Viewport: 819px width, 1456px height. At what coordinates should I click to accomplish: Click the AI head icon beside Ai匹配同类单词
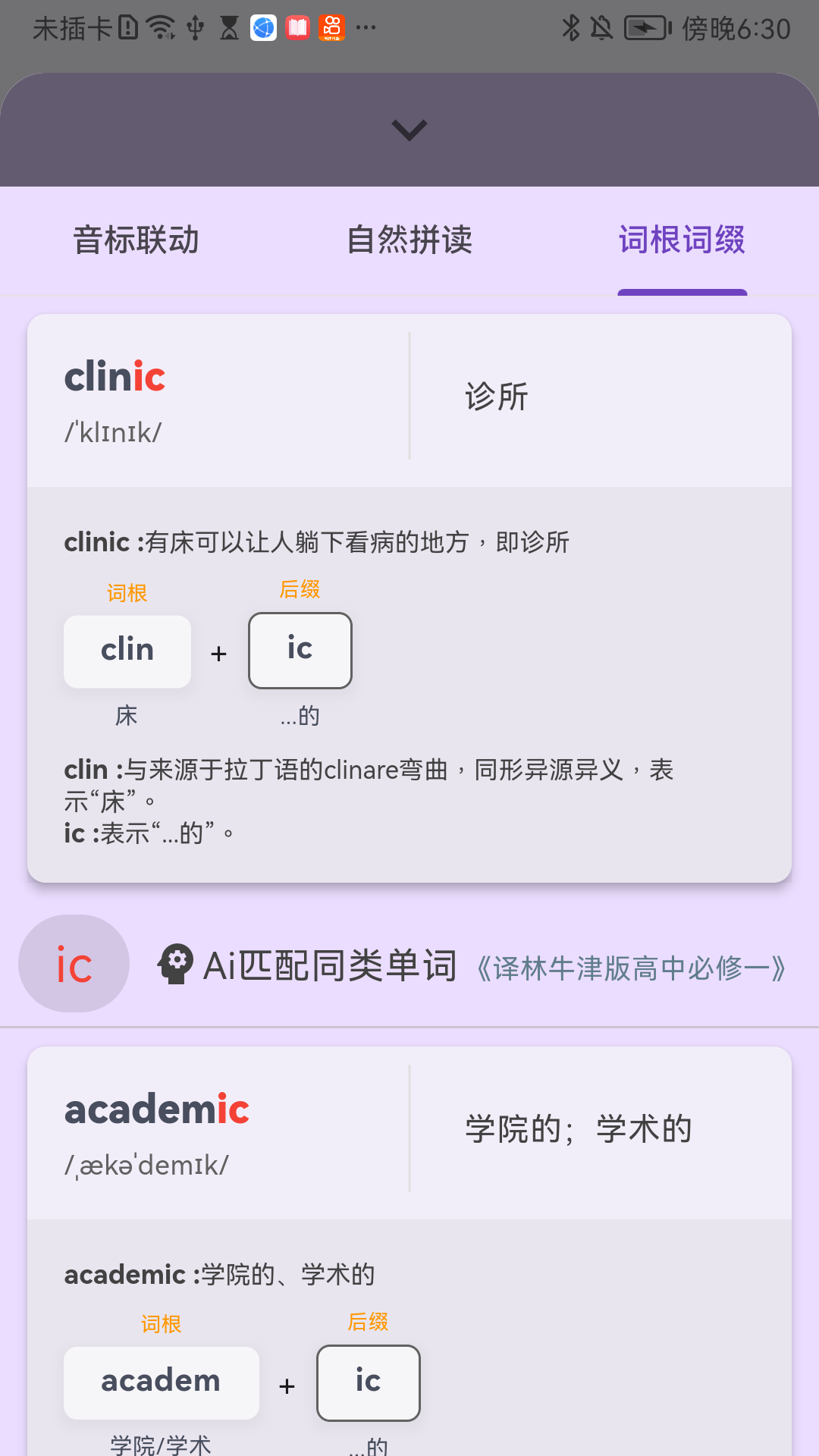(176, 965)
